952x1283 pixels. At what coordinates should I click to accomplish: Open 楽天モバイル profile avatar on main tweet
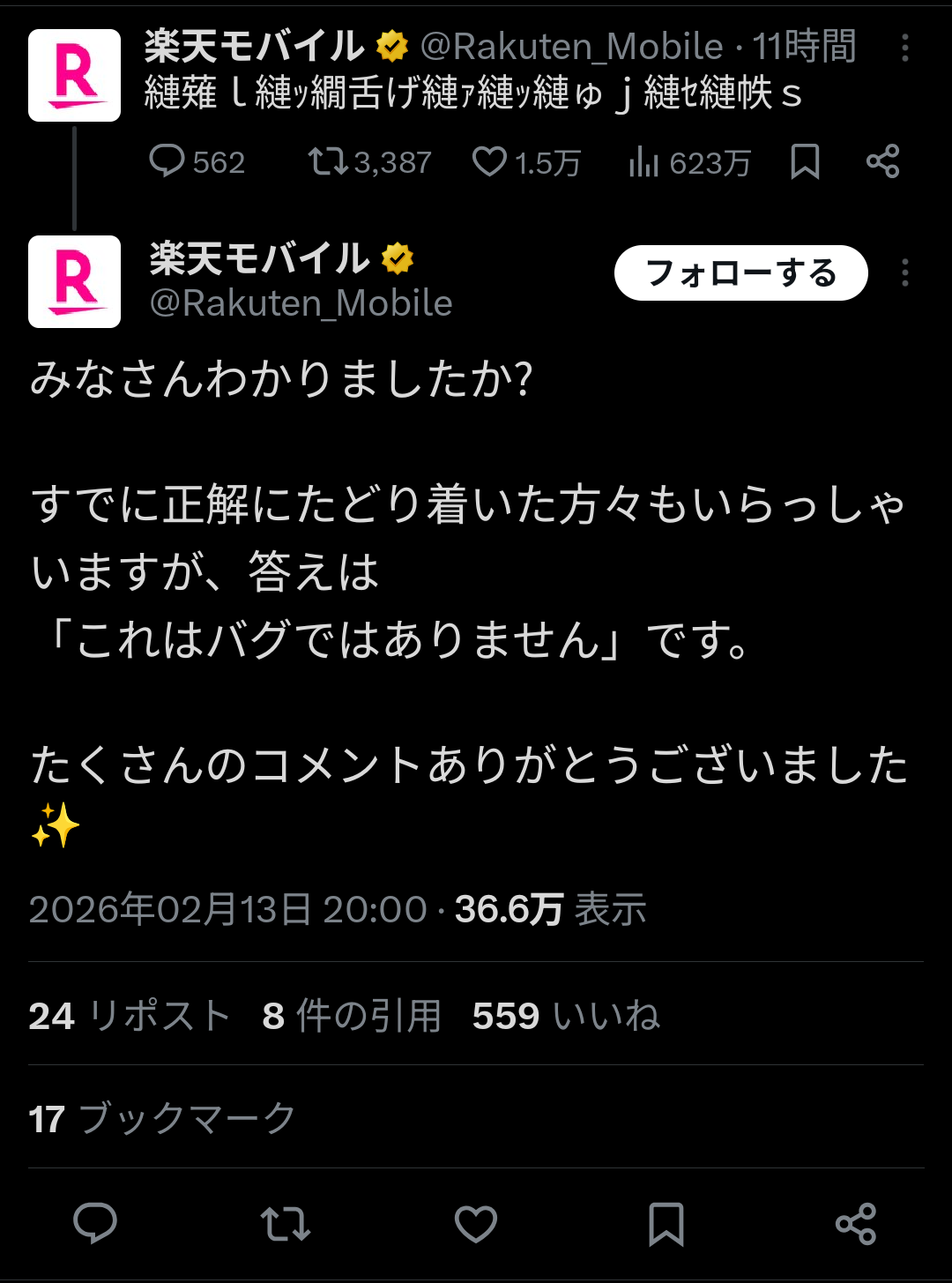pos(75,282)
